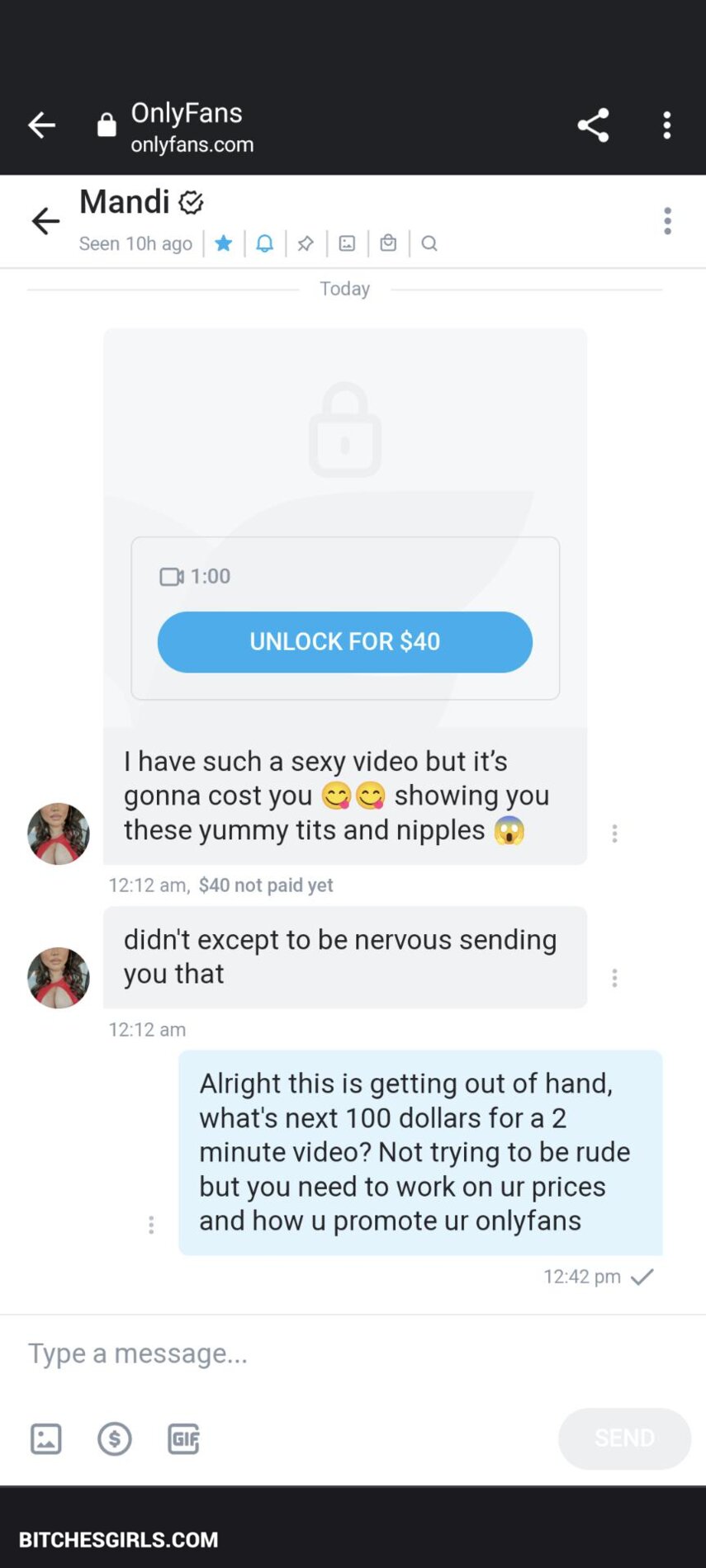Open options for the "nervous sending" message
This screenshot has width=706, height=1568.
click(614, 978)
